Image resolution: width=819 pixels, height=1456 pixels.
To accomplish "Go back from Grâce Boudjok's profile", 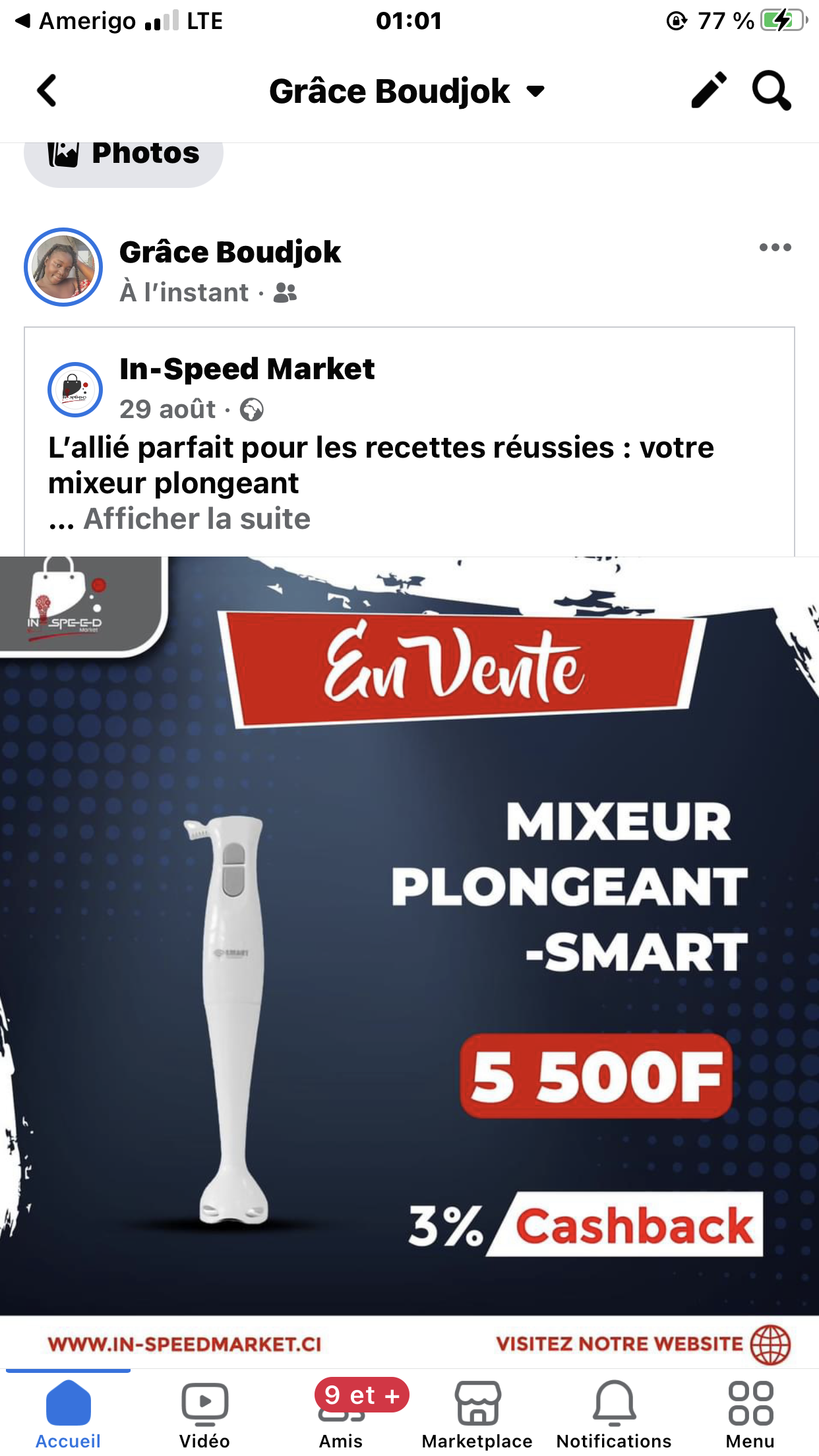I will [x=47, y=90].
